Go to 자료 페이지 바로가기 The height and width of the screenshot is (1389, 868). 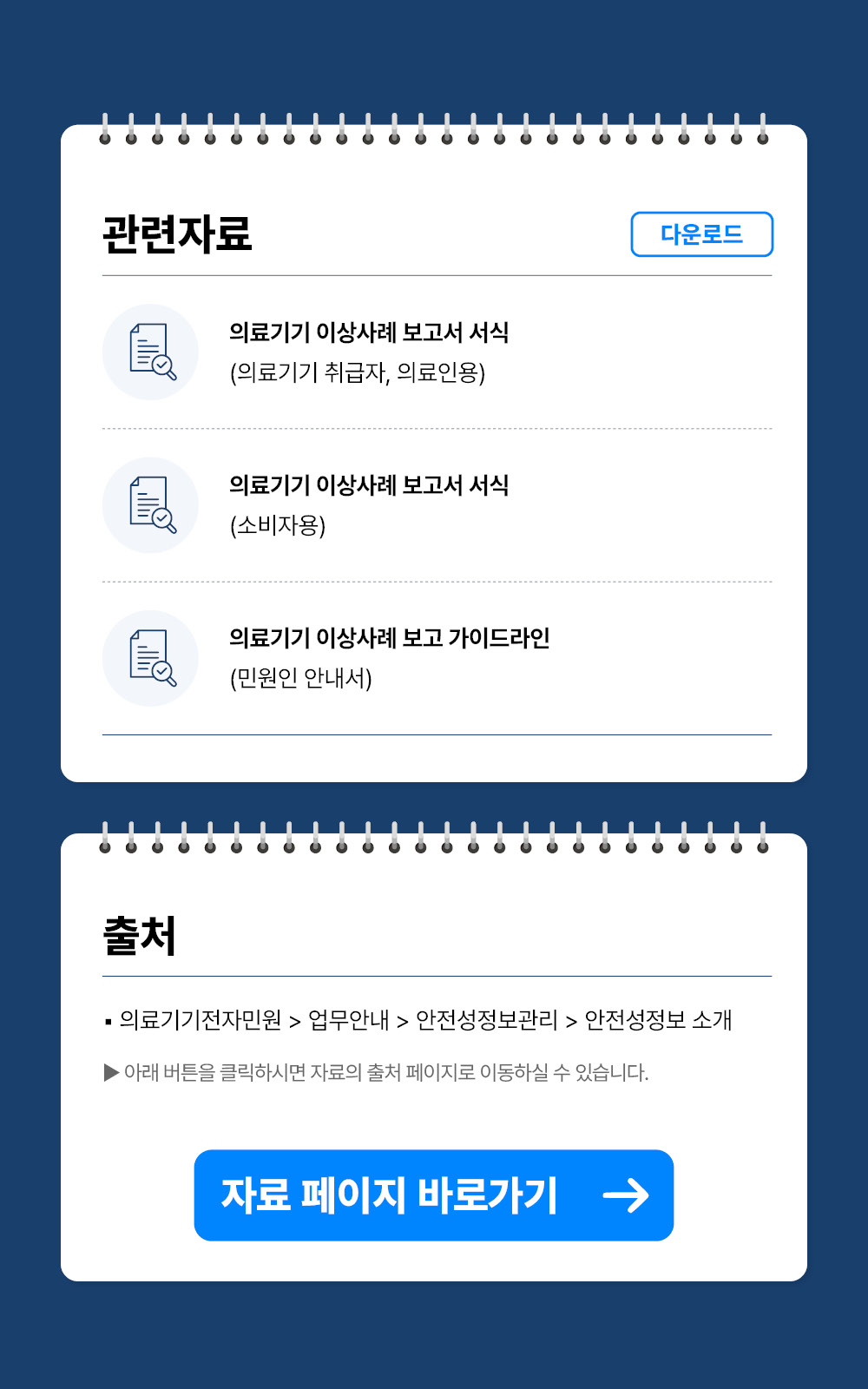[434, 1195]
